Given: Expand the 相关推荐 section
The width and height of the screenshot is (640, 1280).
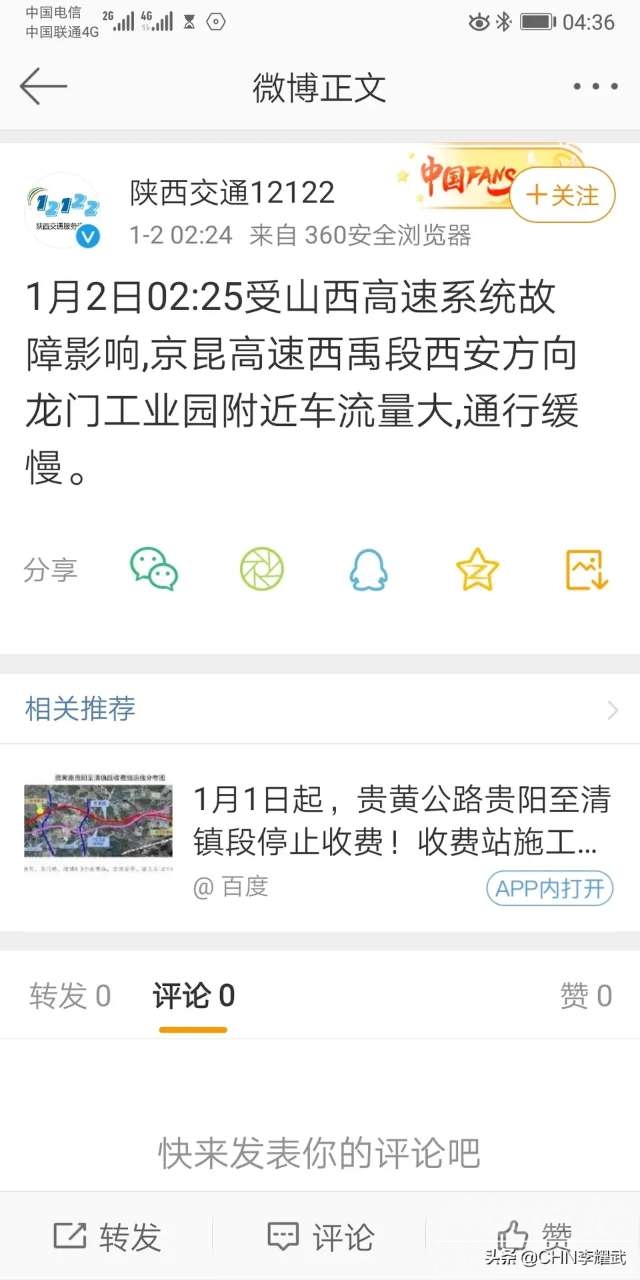Looking at the screenshot, I should coord(612,710).
